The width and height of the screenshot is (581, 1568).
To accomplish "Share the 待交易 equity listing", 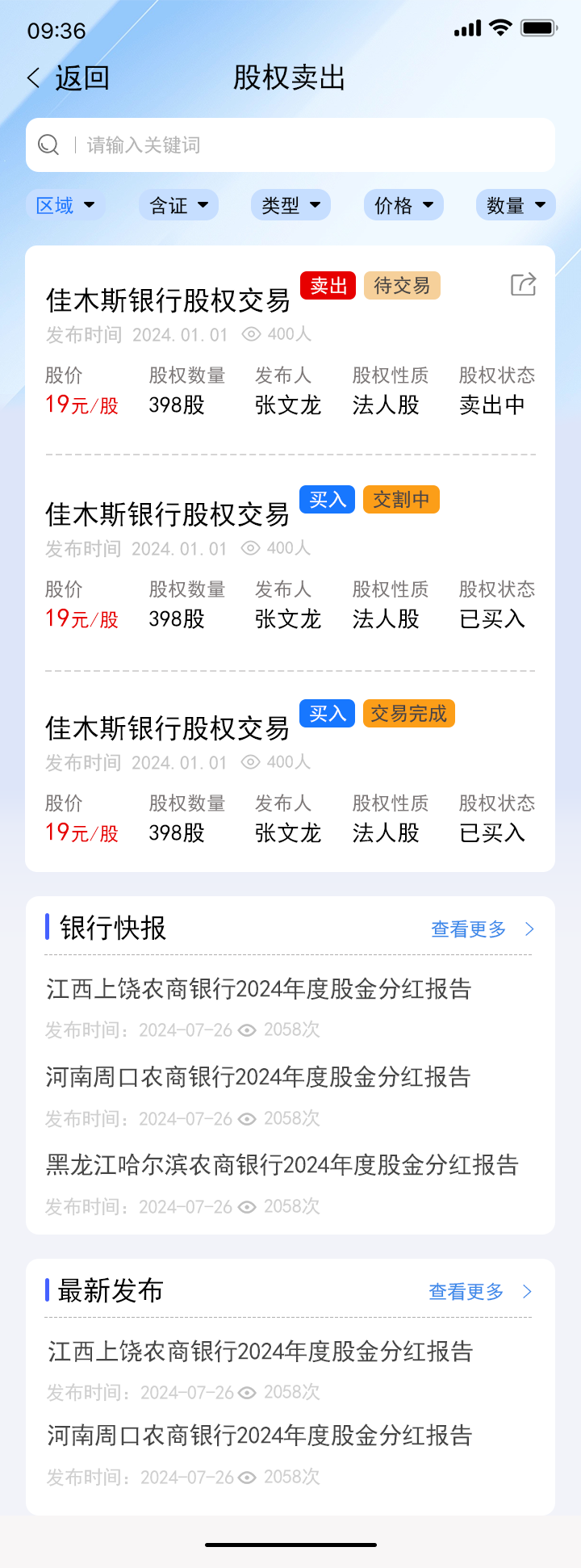I will point(523,285).
